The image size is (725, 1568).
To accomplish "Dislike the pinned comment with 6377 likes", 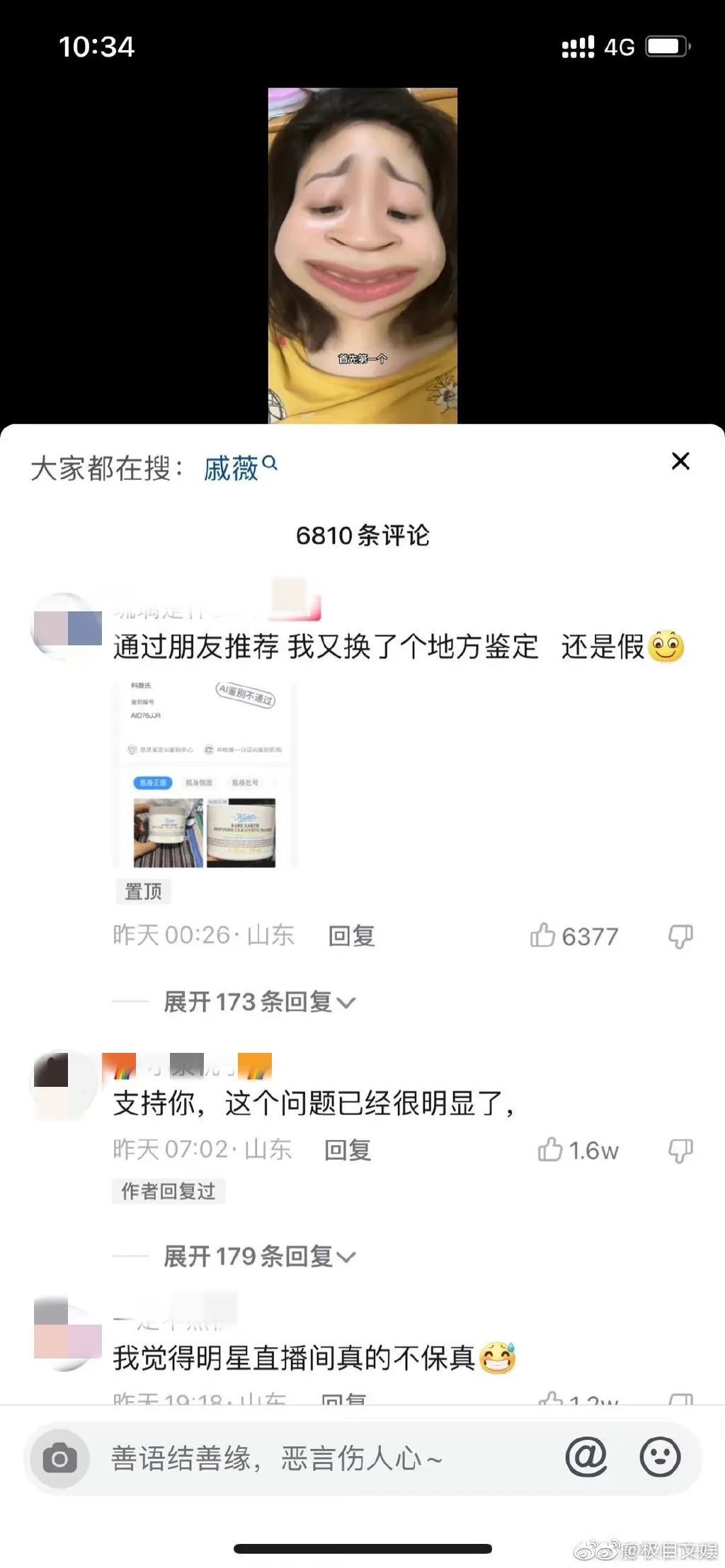I will point(680,936).
